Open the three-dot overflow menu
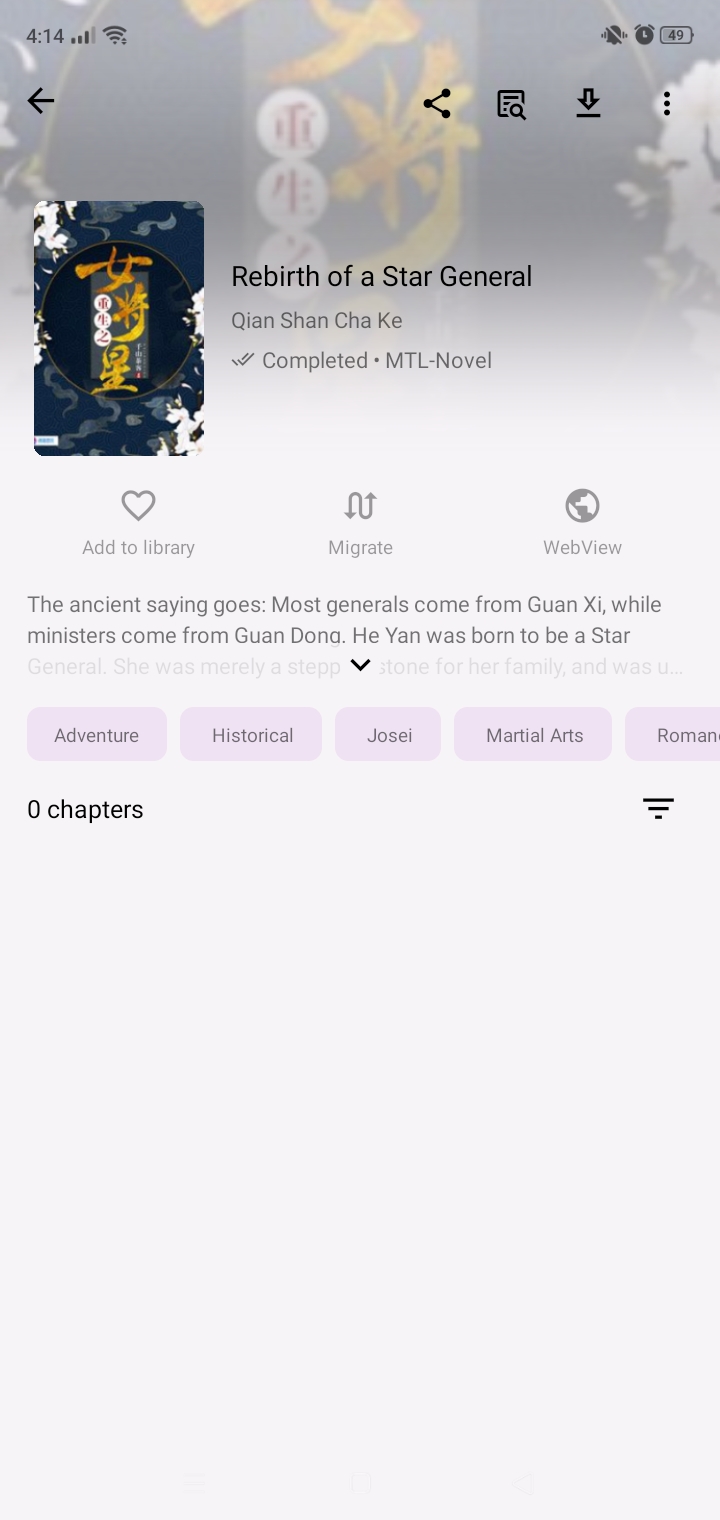720x1520 pixels. point(666,103)
